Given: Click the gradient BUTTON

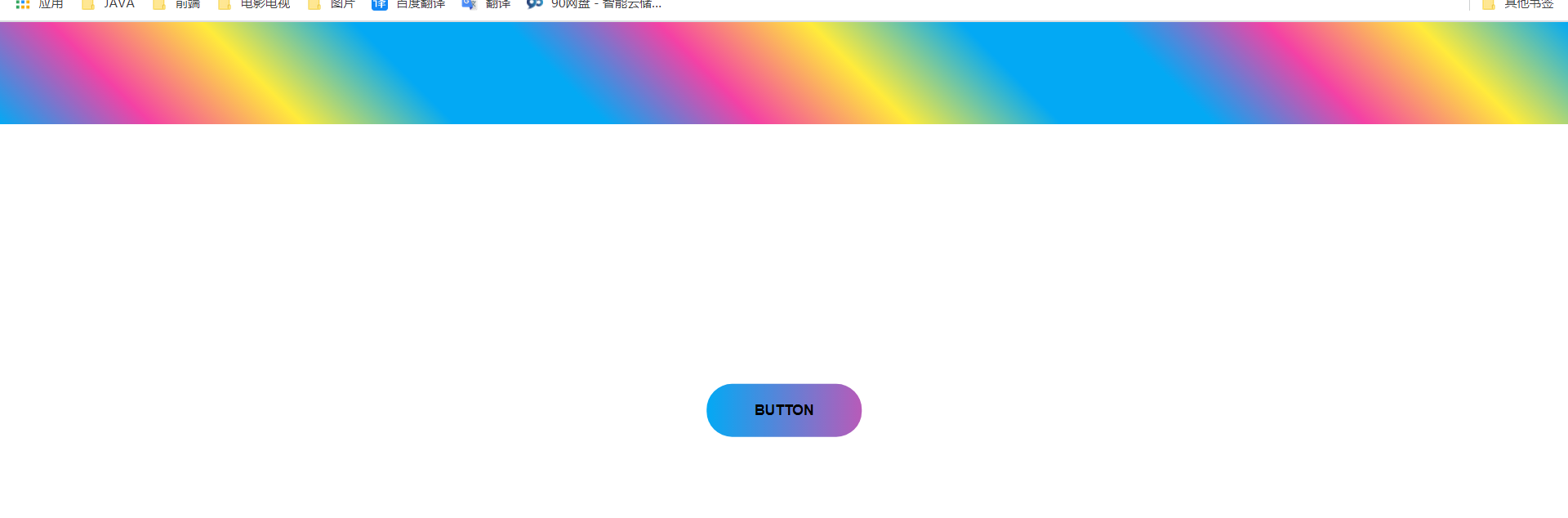Looking at the screenshot, I should pos(783,410).
